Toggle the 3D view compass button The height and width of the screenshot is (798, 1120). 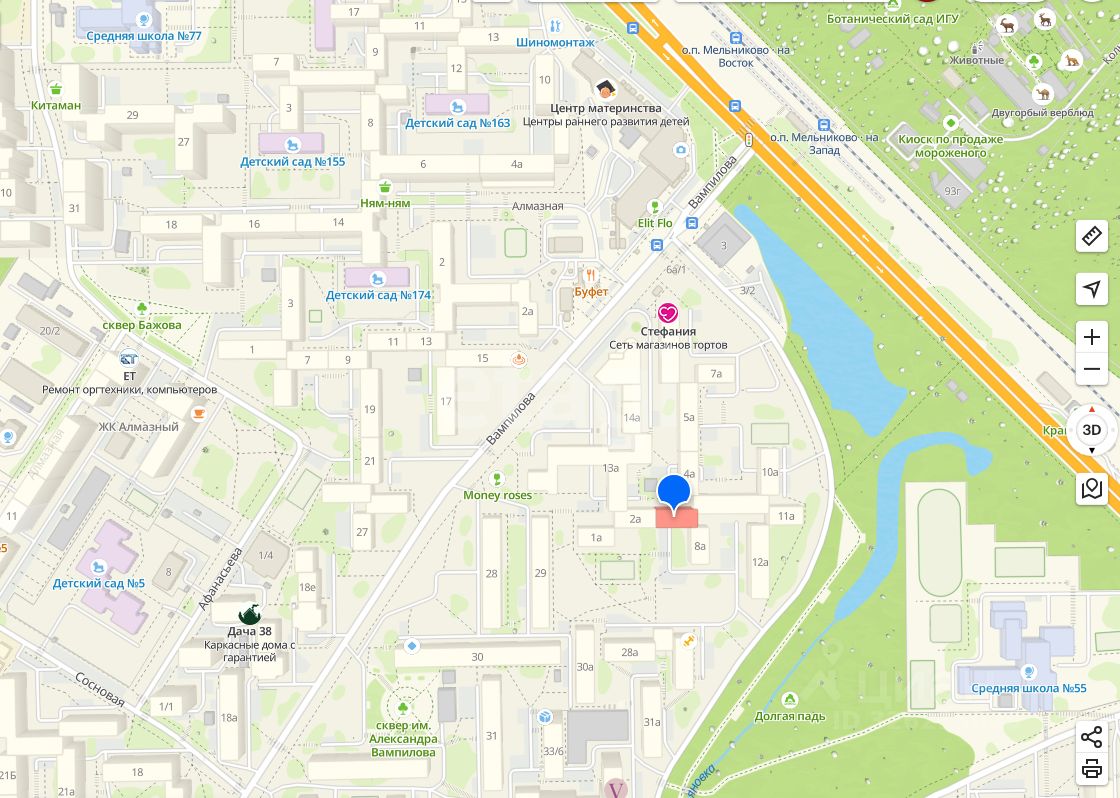coord(1091,430)
